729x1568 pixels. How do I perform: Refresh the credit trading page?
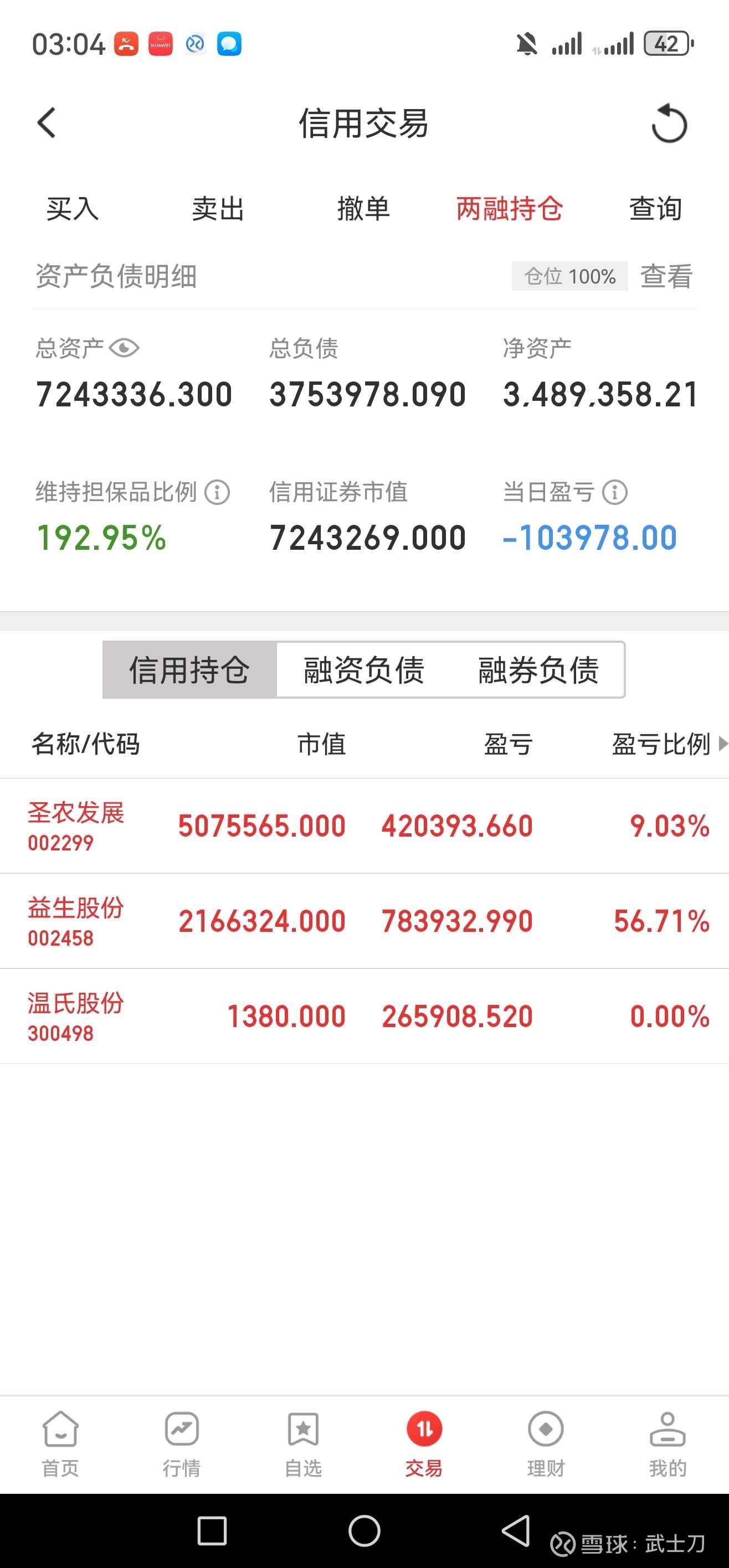669,123
